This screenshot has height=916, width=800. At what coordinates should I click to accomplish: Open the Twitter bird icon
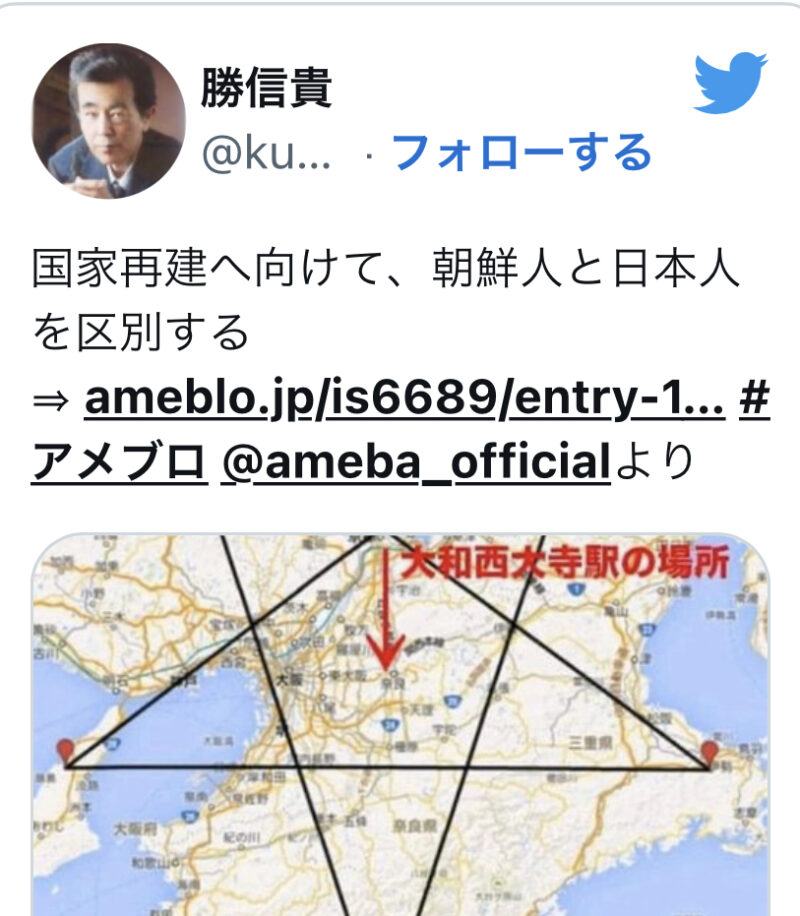tap(731, 83)
